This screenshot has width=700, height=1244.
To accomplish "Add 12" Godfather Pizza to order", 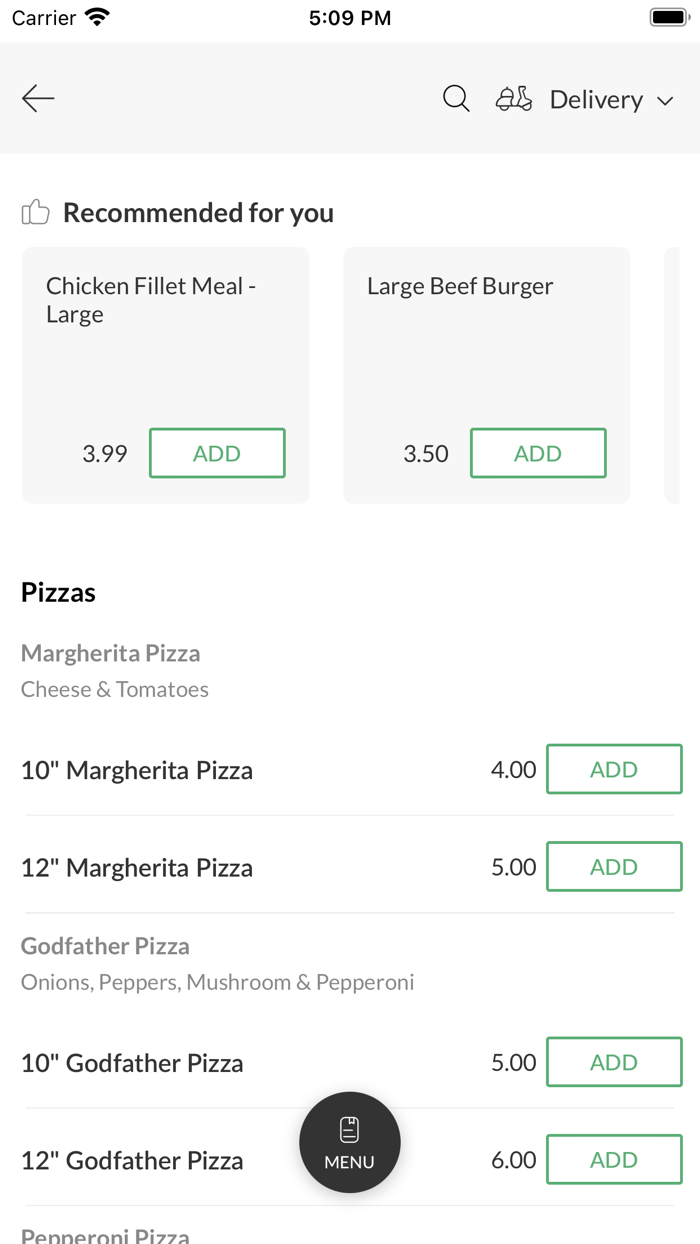I will pos(614,1159).
